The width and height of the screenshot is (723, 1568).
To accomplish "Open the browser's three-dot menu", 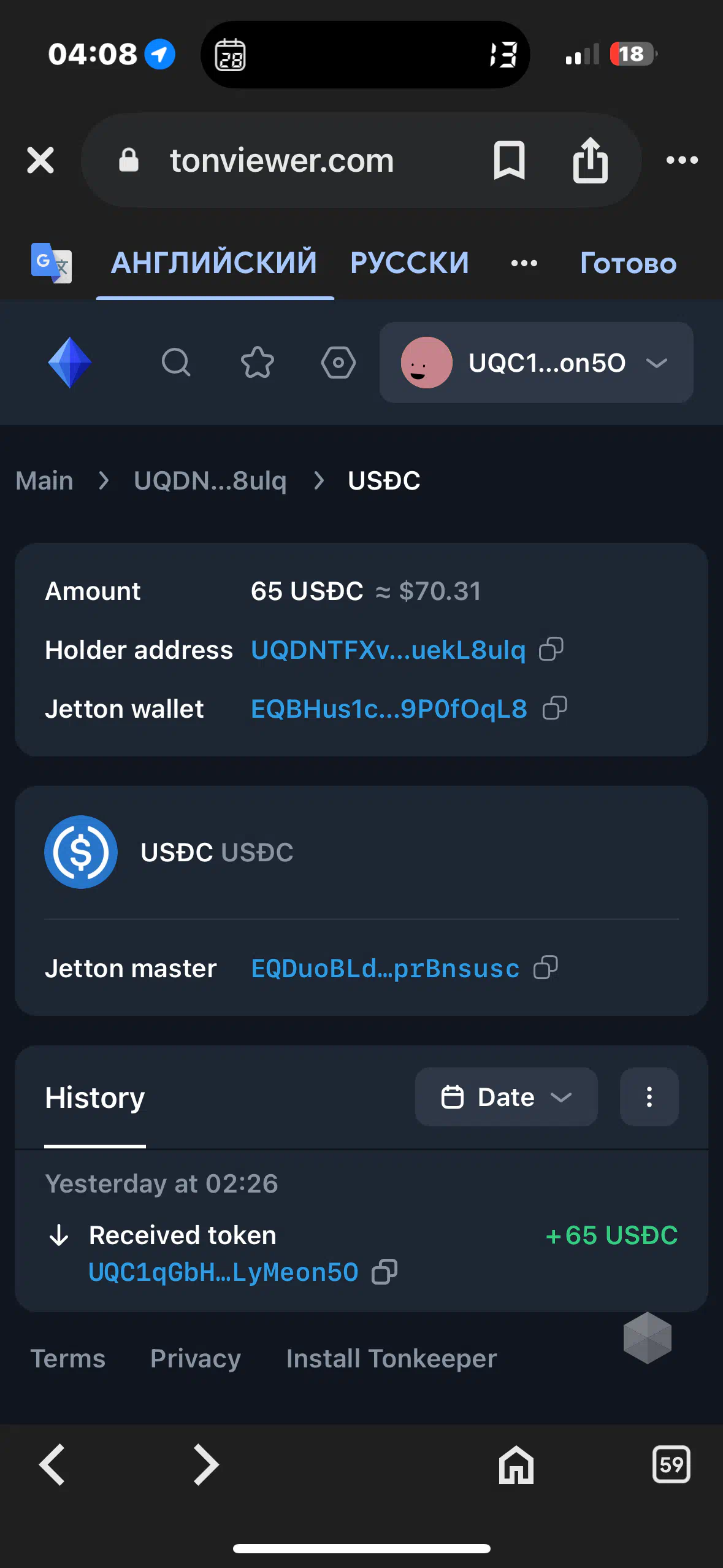I will [x=682, y=160].
